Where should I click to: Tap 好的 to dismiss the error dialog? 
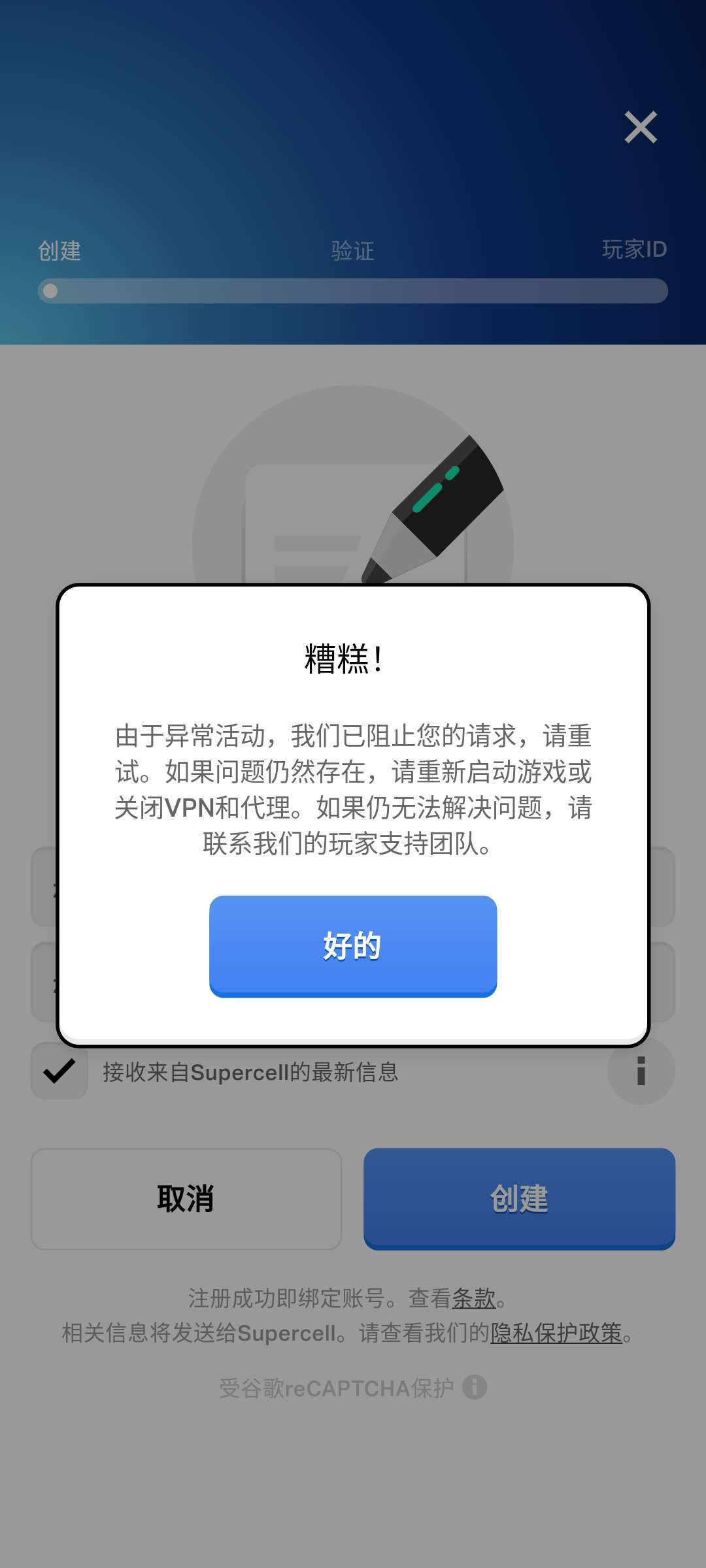click(352, 945)
